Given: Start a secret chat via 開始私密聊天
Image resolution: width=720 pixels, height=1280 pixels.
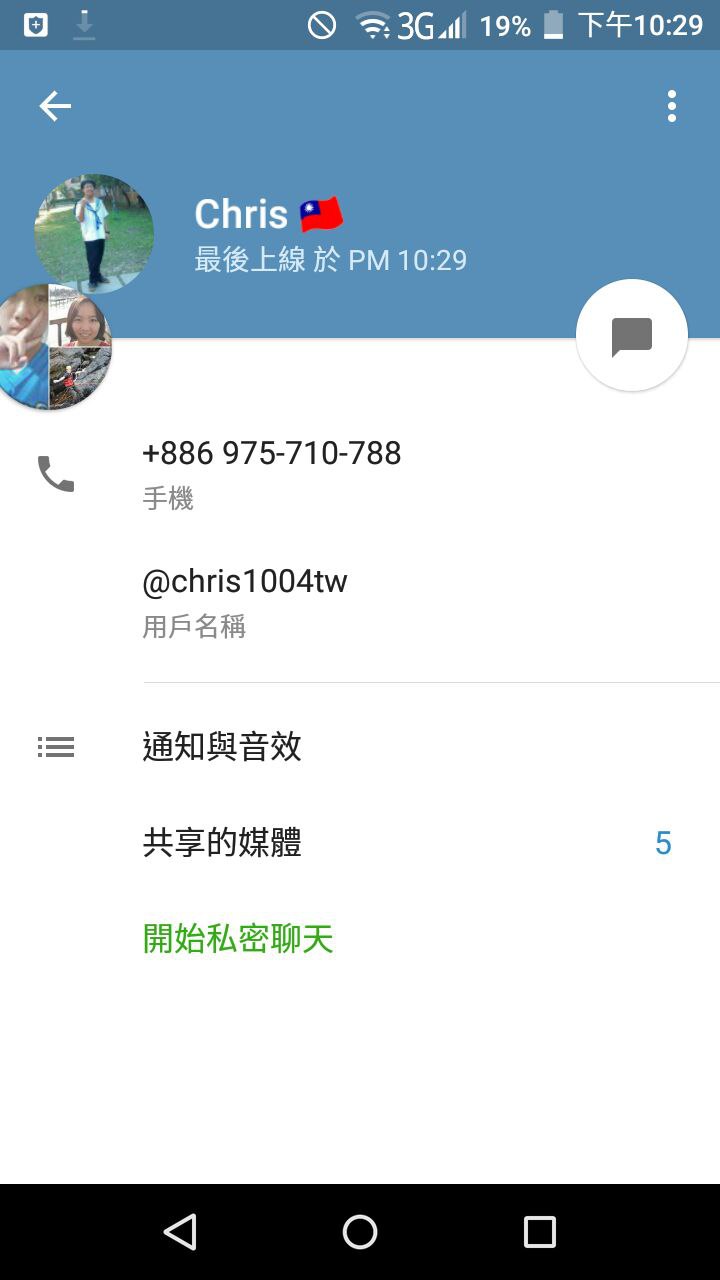Looking at the screenshot, I should tap(238, 939).
